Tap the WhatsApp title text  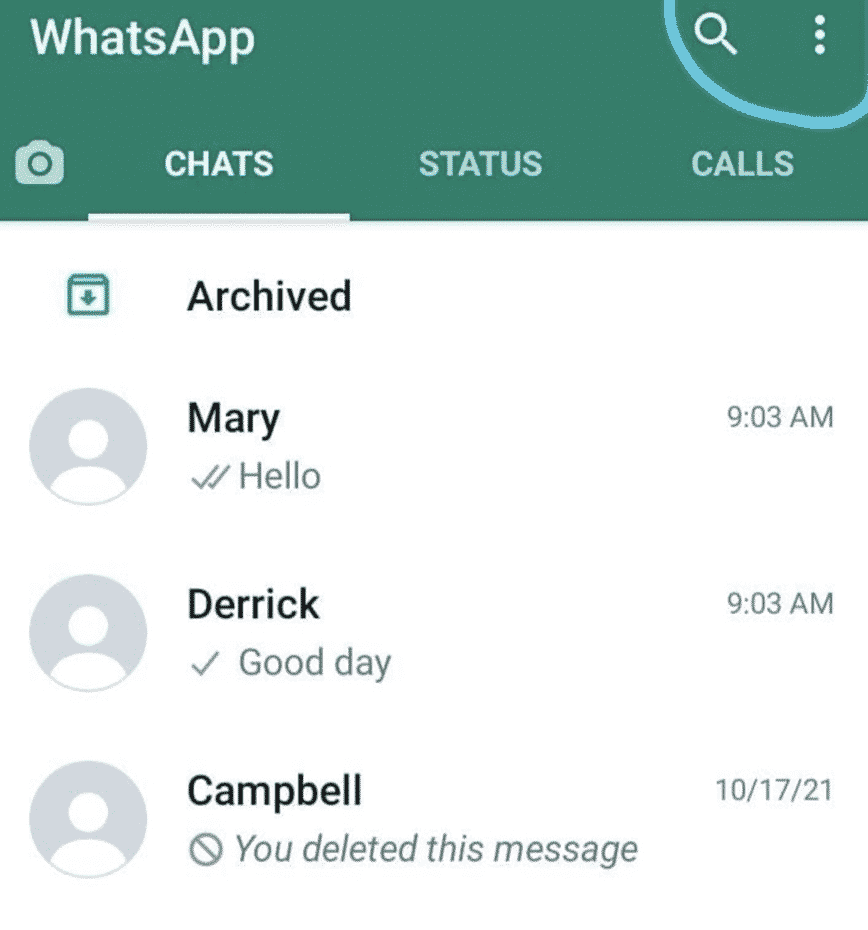[142, 40]
